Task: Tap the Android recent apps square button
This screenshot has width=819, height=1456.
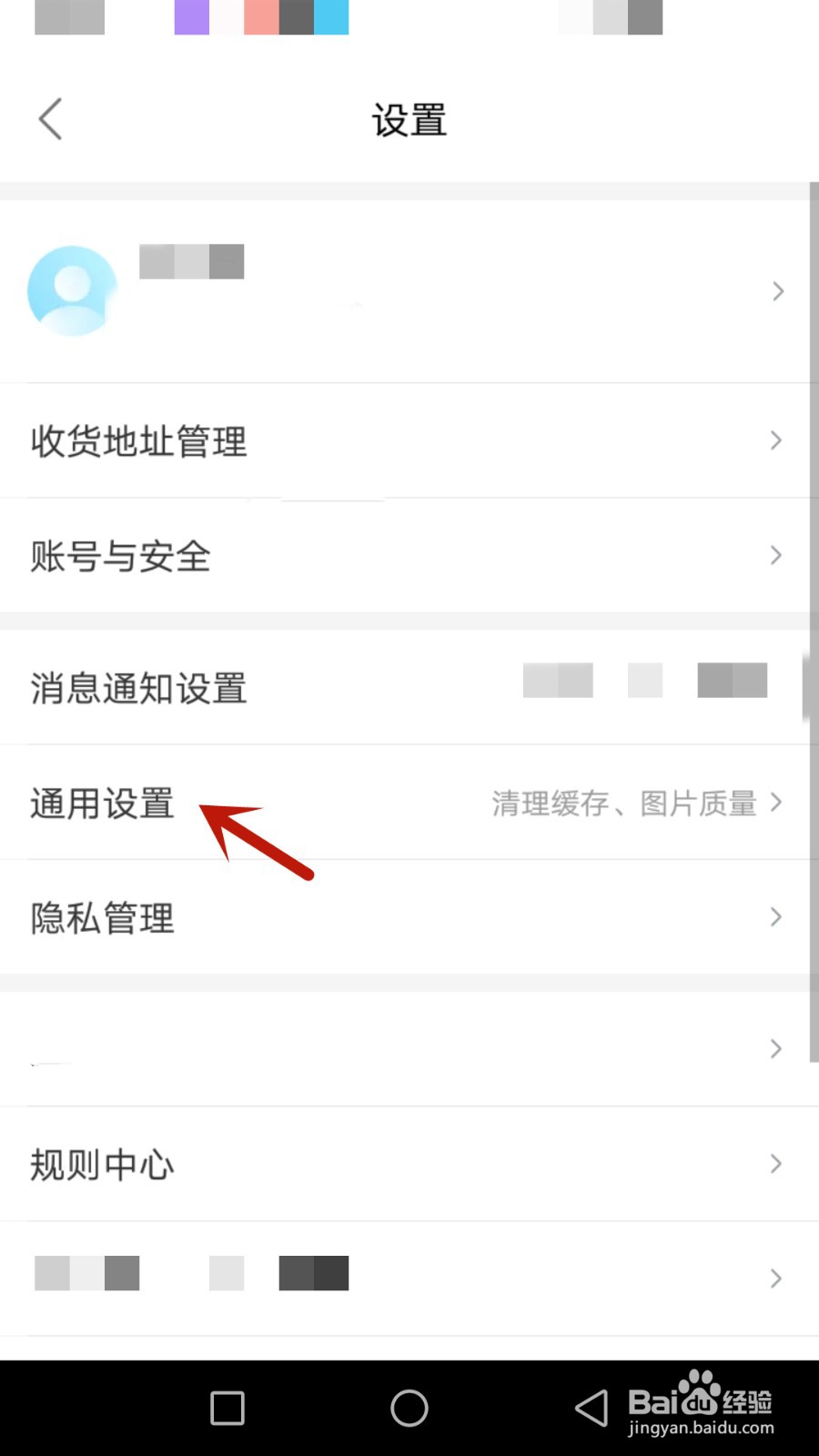Action: point(227,1408)
